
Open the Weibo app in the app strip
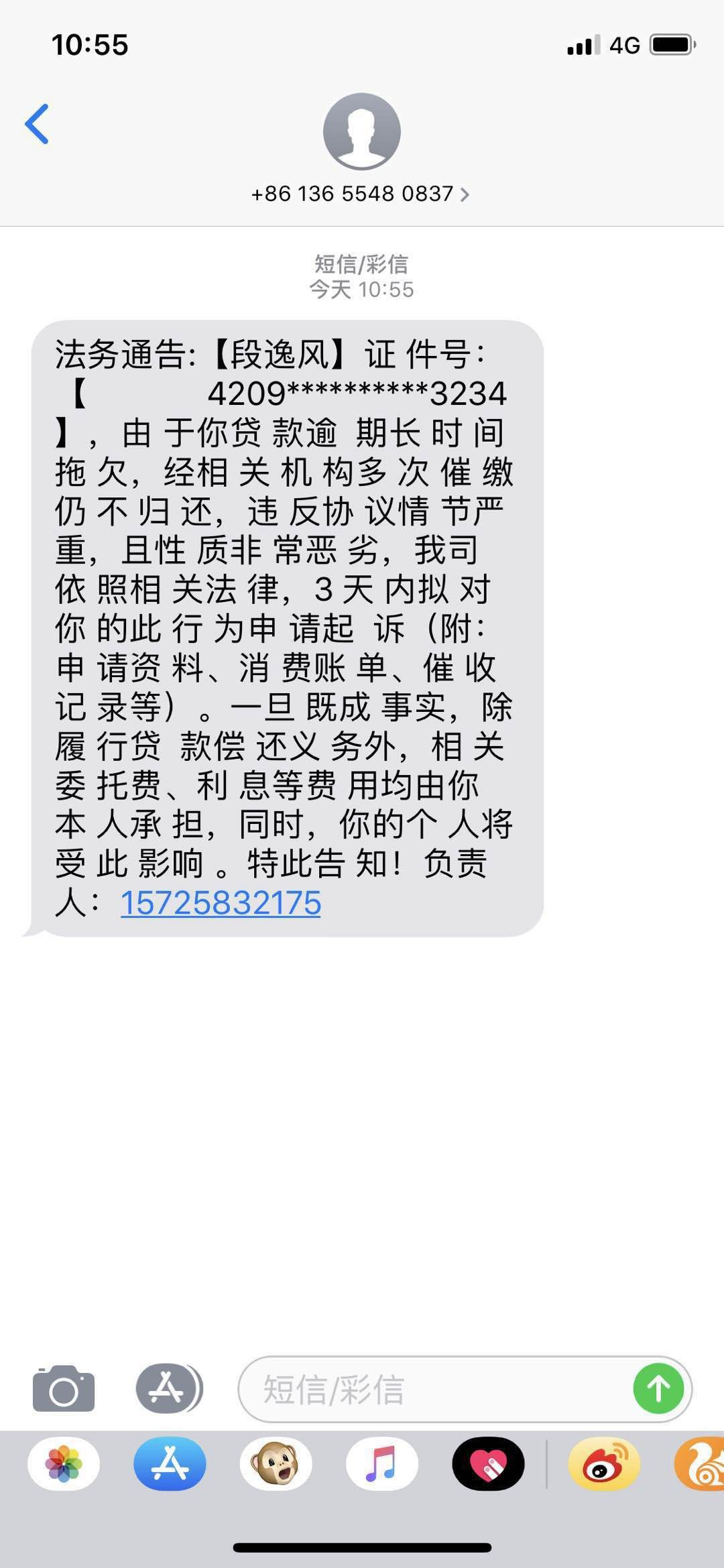[x=604, y=1463]
